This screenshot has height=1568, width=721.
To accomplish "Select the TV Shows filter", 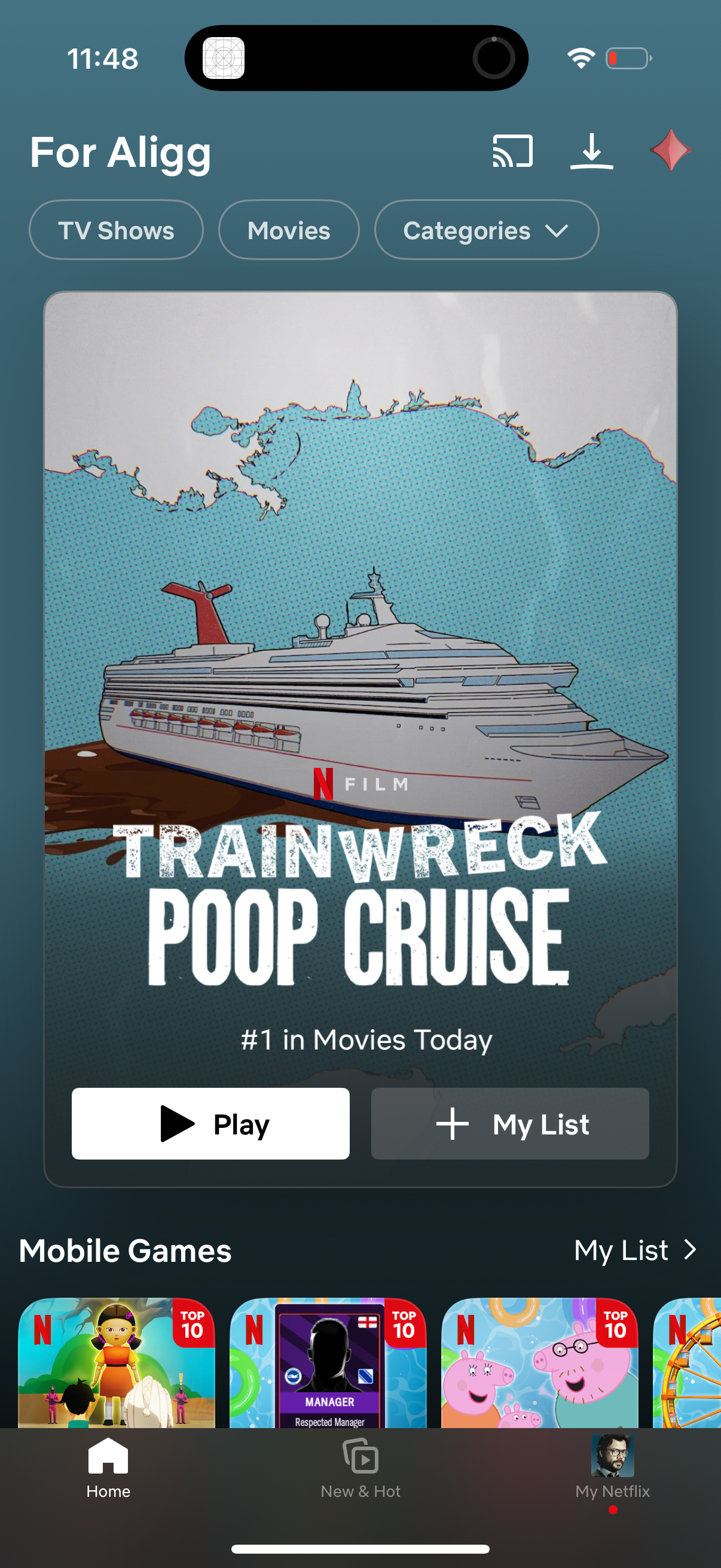I will pos(115,230).
